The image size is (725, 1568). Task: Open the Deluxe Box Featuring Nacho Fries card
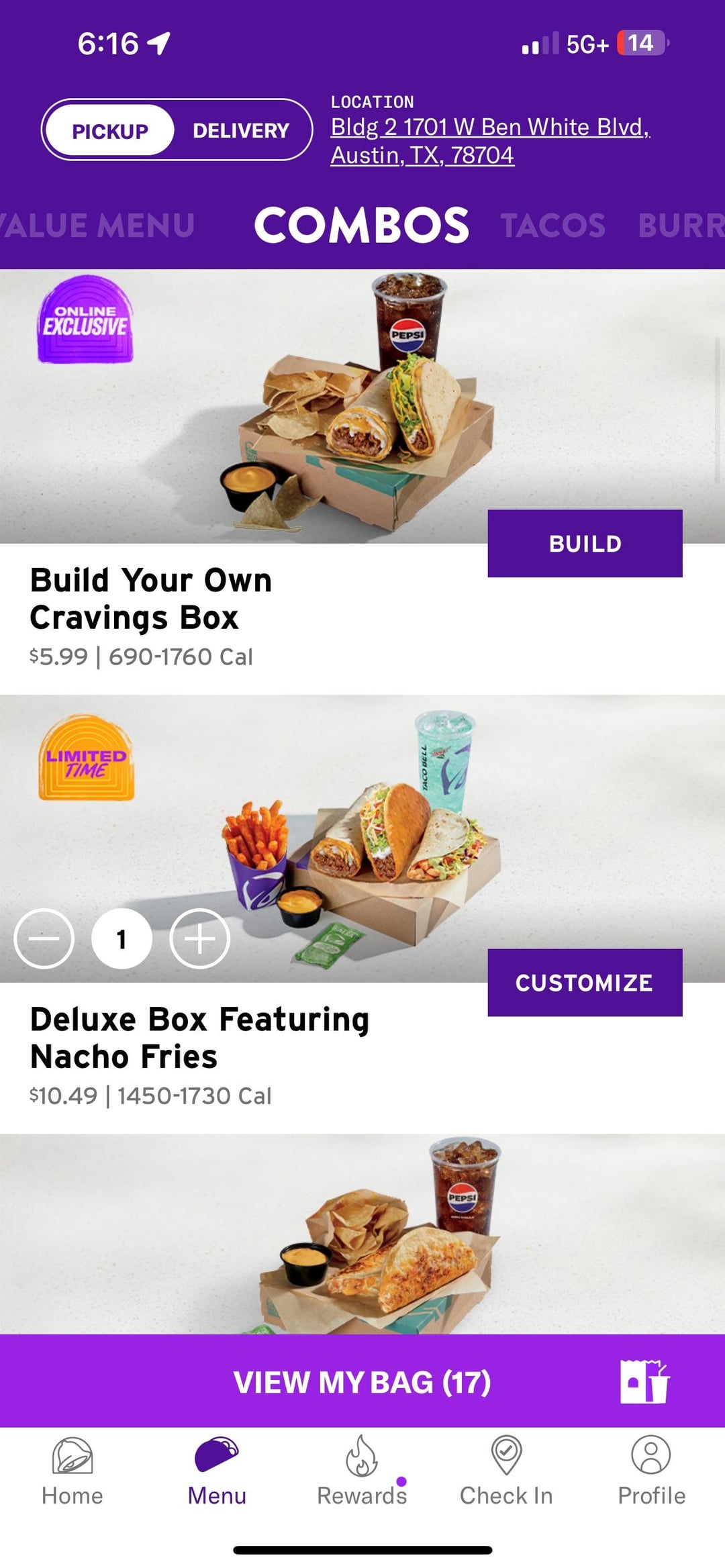point(199,1038)
